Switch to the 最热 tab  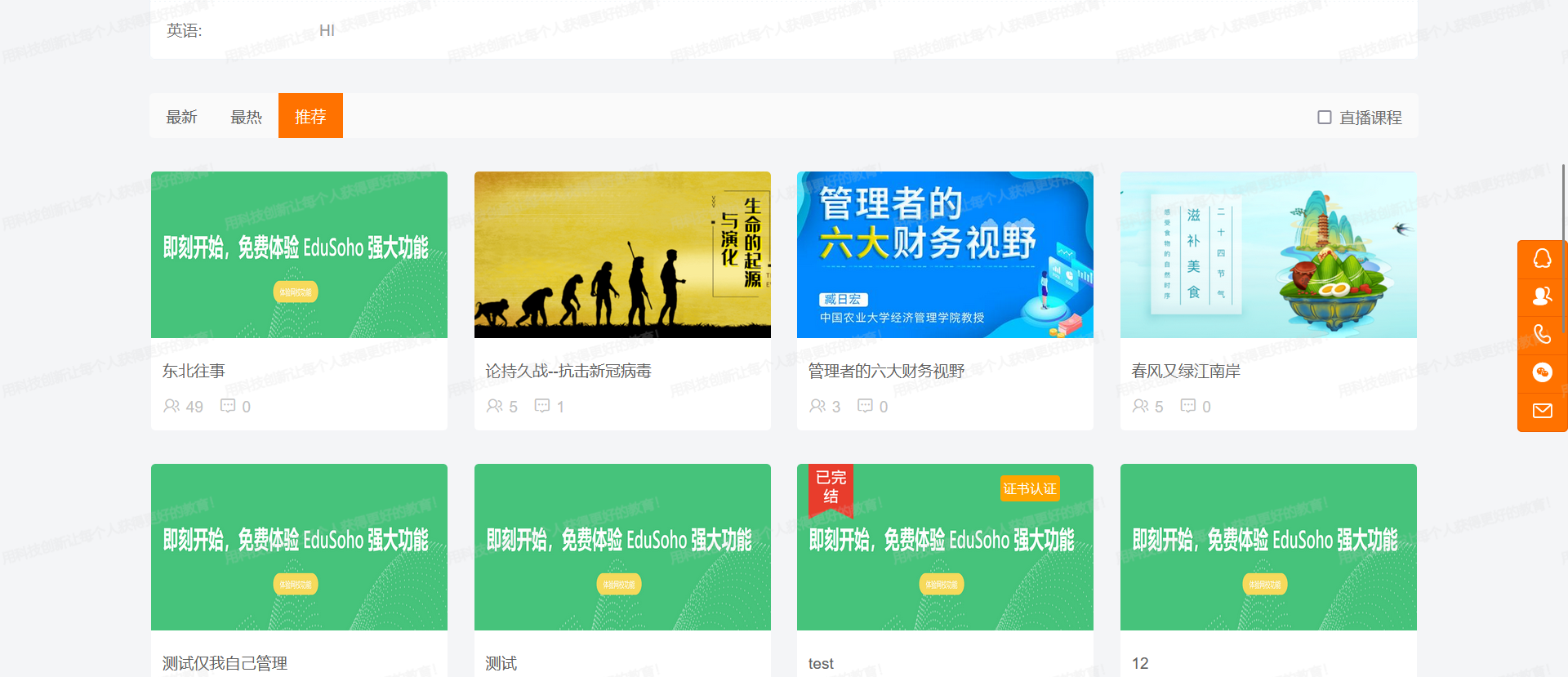pyautogui.click(x=246, y=117)
